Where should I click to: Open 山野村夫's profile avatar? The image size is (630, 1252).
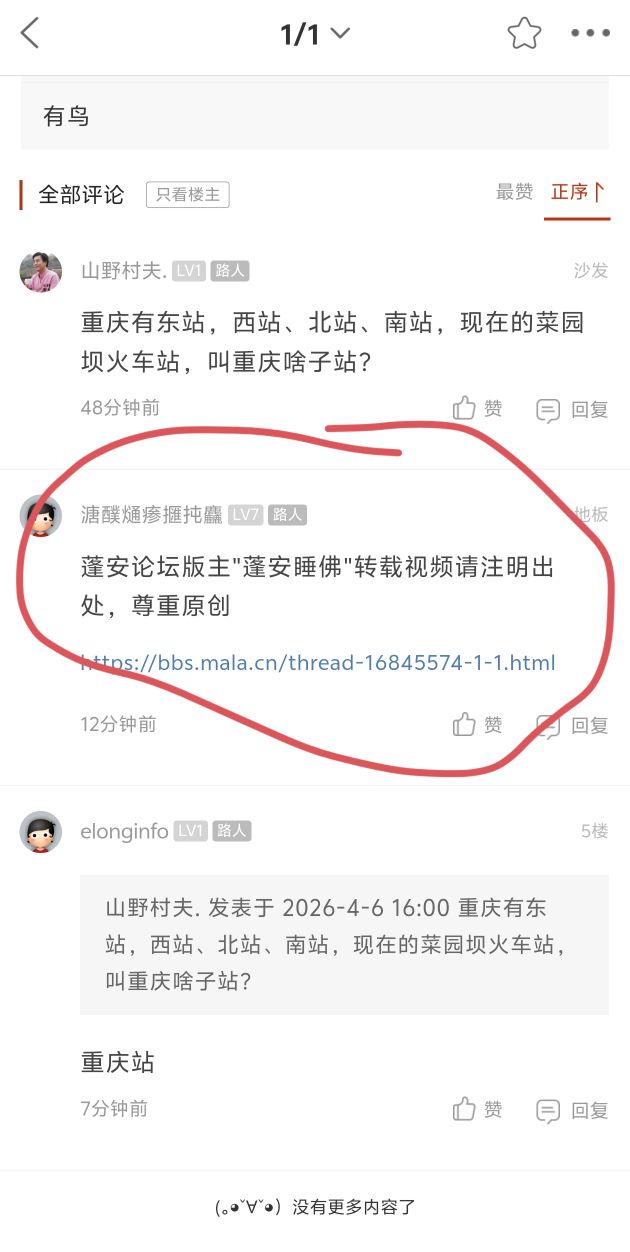click(x=41, y=271)
